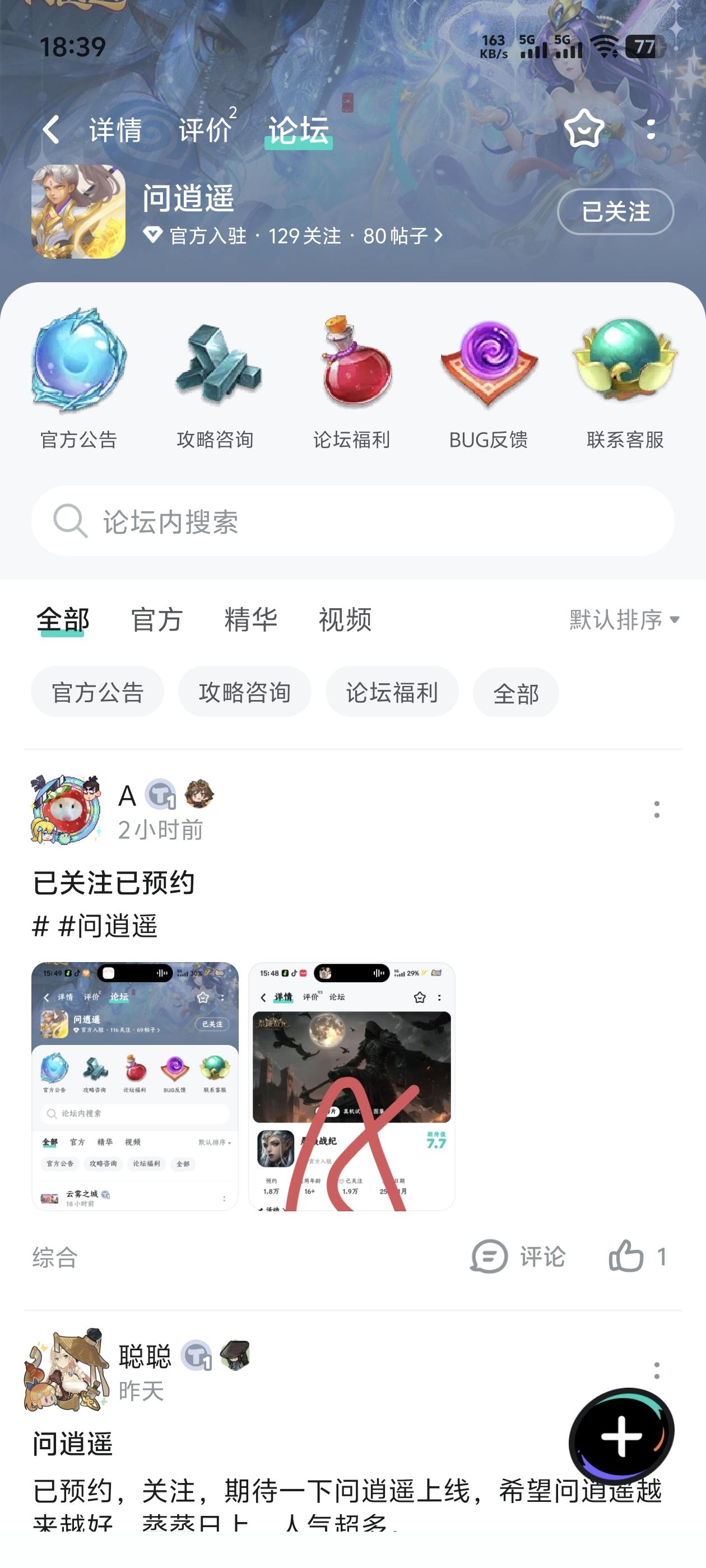Open the more options menu on post by A
The height and width of the screenshot is (1568, 706).
click(x=656, y=811)
